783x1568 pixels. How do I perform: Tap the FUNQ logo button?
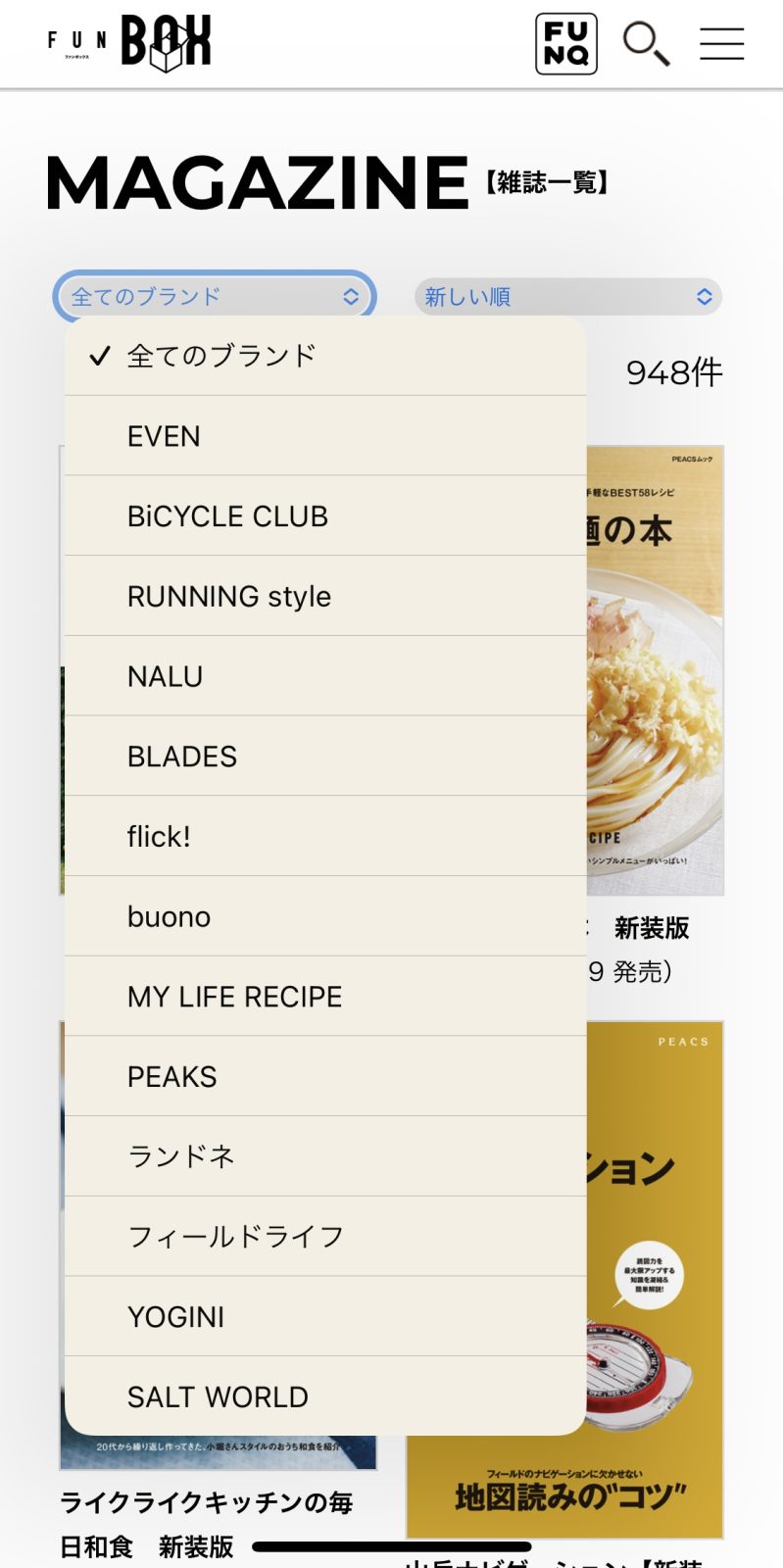click(565, 44)
